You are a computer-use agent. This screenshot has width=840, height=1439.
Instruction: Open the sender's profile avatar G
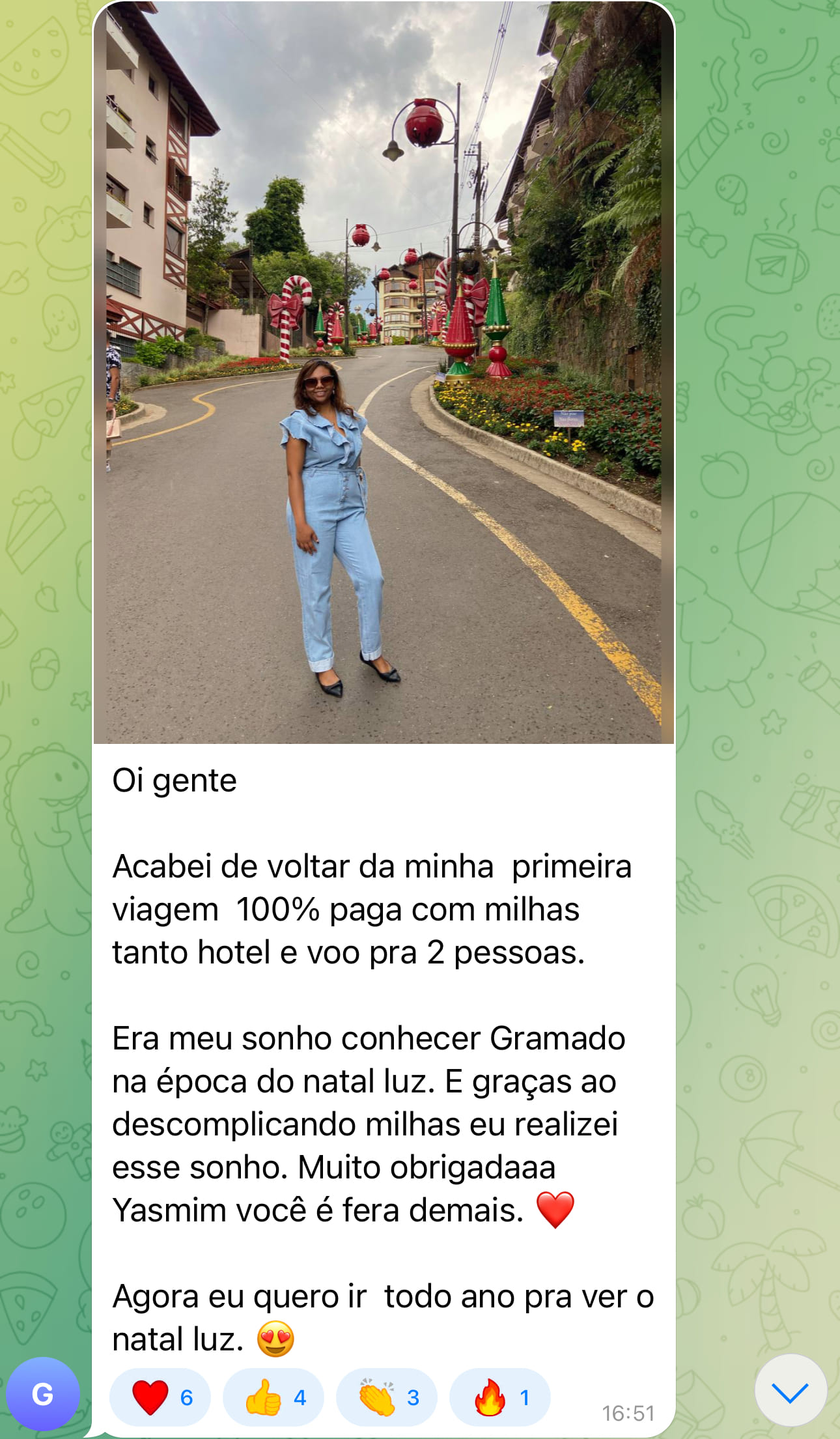click(x=43, y=1394)
